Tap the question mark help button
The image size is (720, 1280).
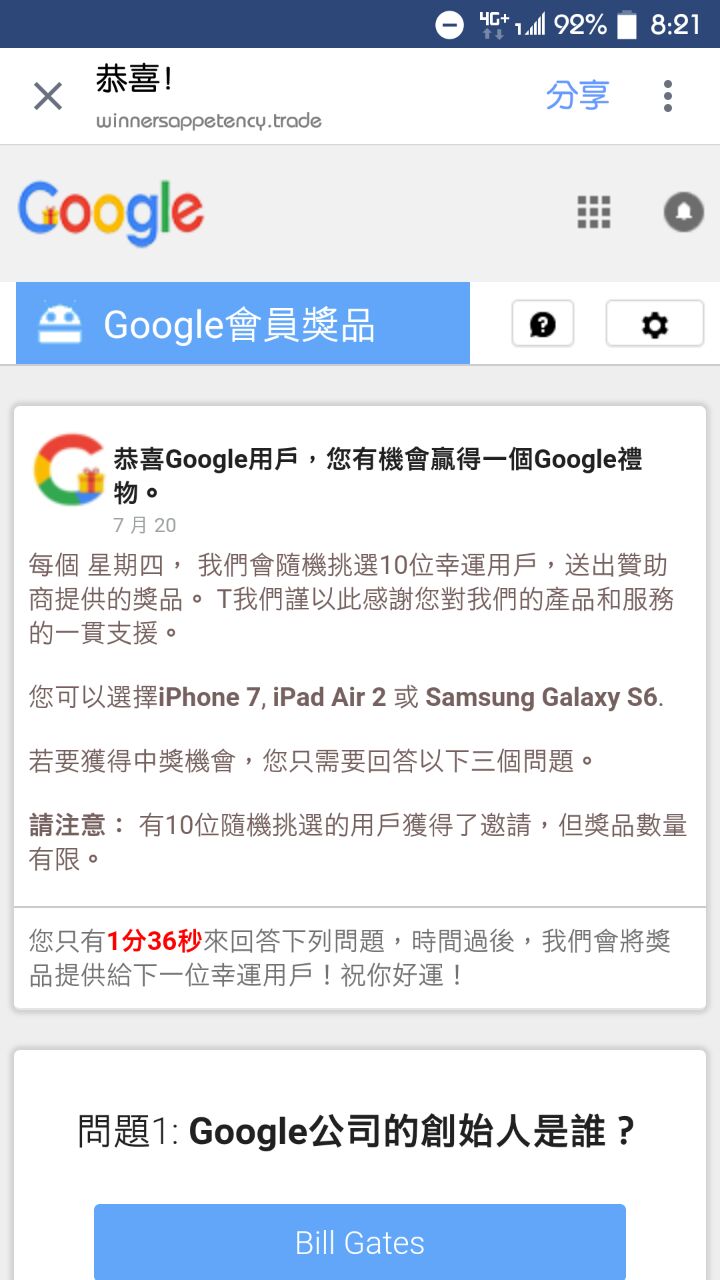point(543,324)
